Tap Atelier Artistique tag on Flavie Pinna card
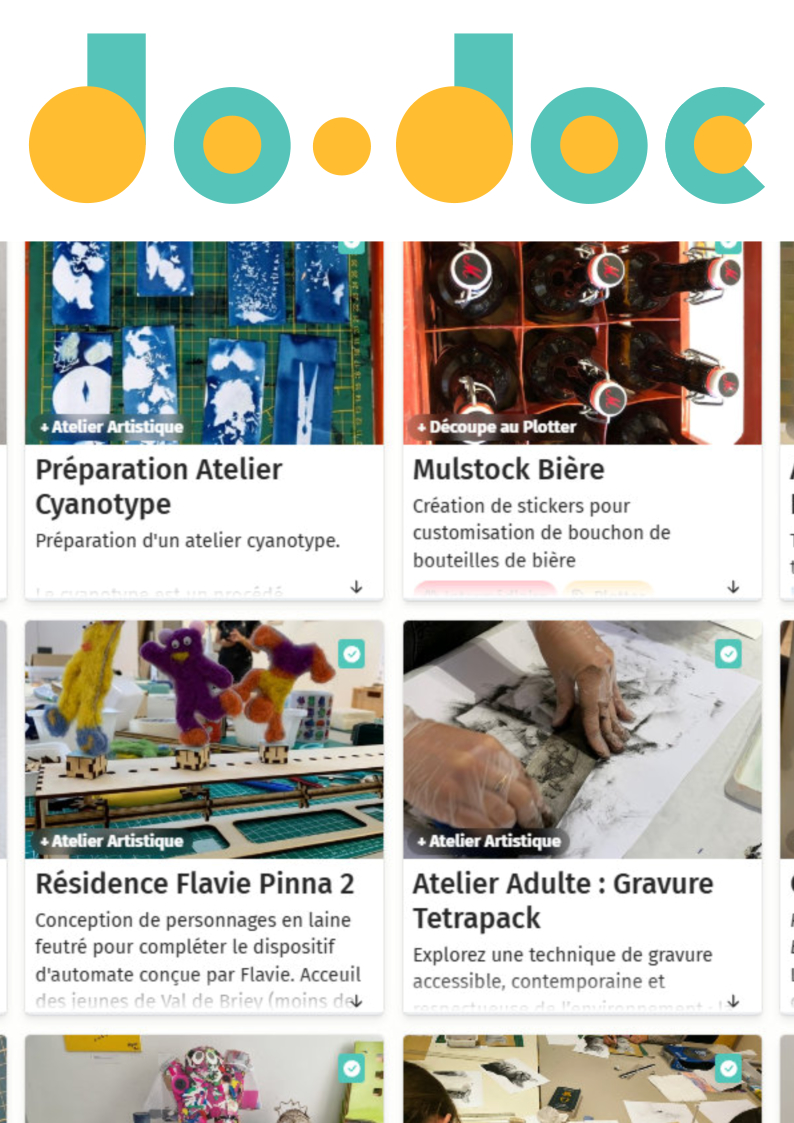Image resolution: width=794 pixels, height=1123 pixels. 111,841
